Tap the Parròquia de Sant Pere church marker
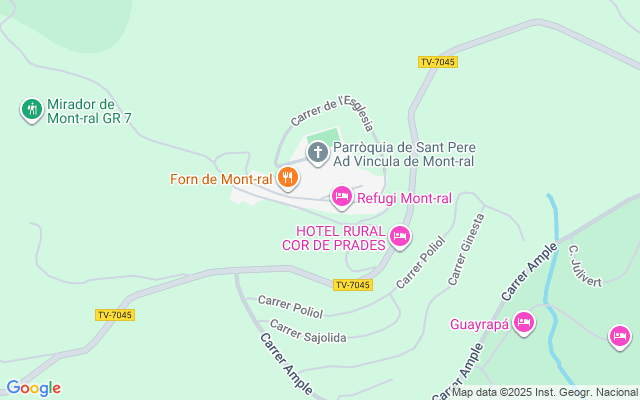Screen dimensions: 640x400 (318, 153)
